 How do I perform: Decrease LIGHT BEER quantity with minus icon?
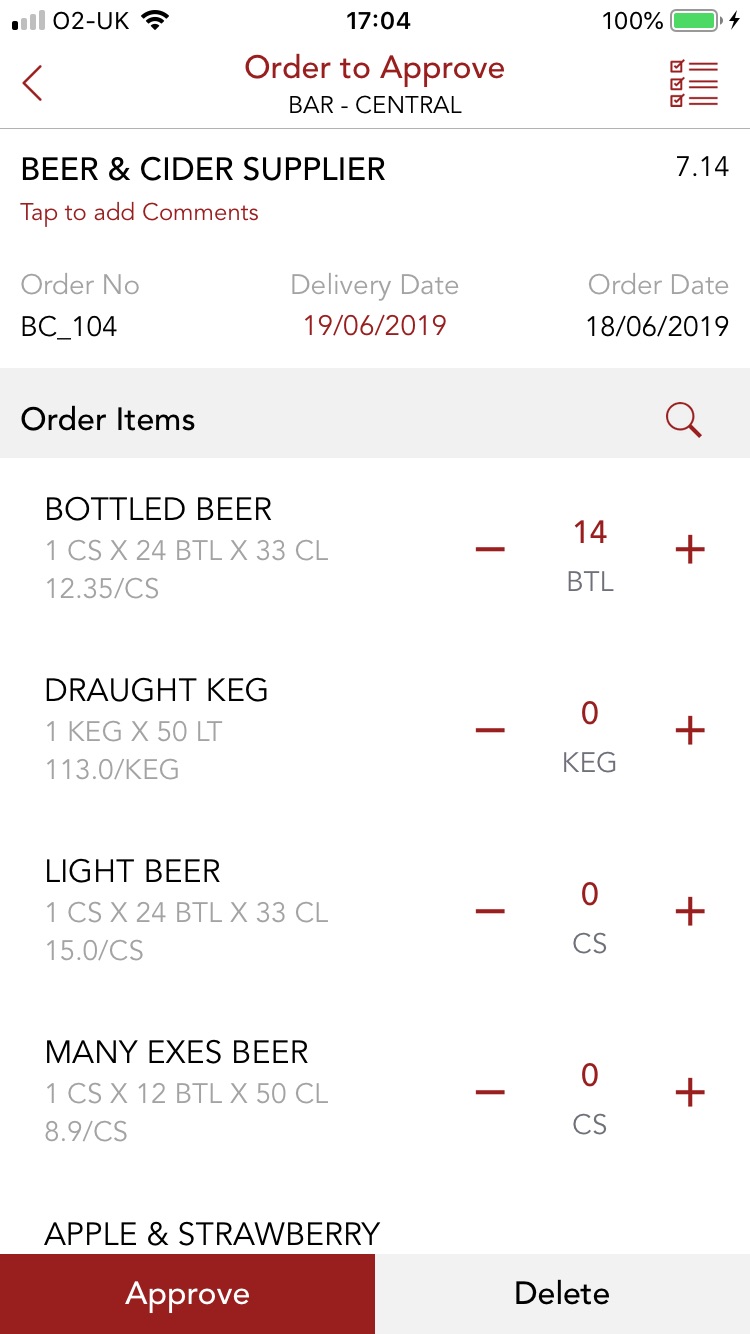click(x=489, y=911)
